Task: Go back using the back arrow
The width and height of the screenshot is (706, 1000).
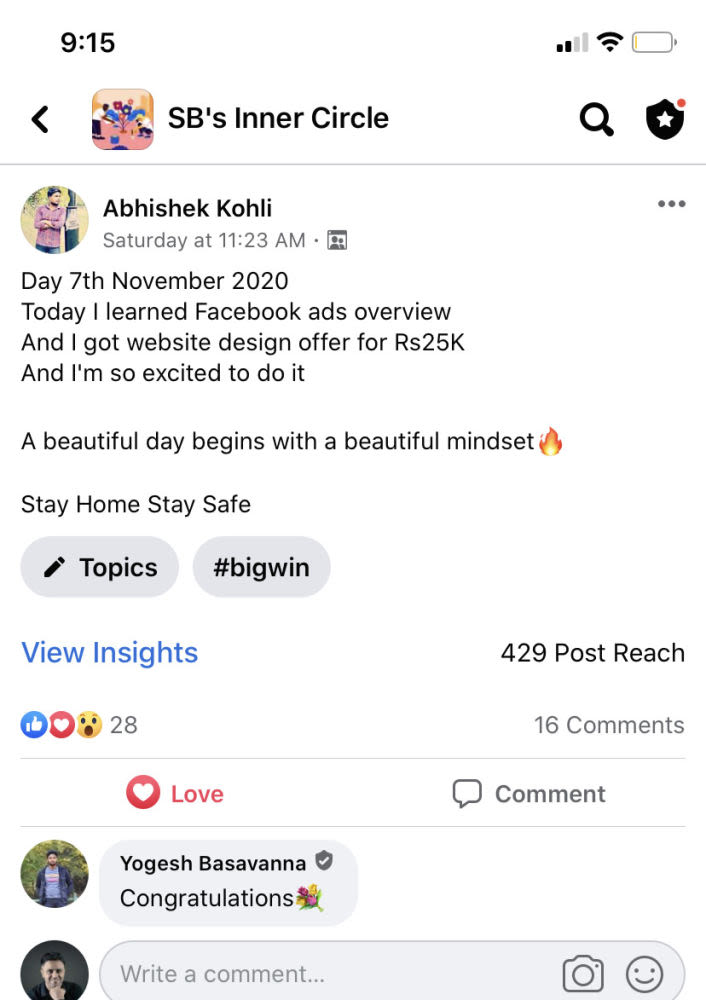Action: pos(40,120)
